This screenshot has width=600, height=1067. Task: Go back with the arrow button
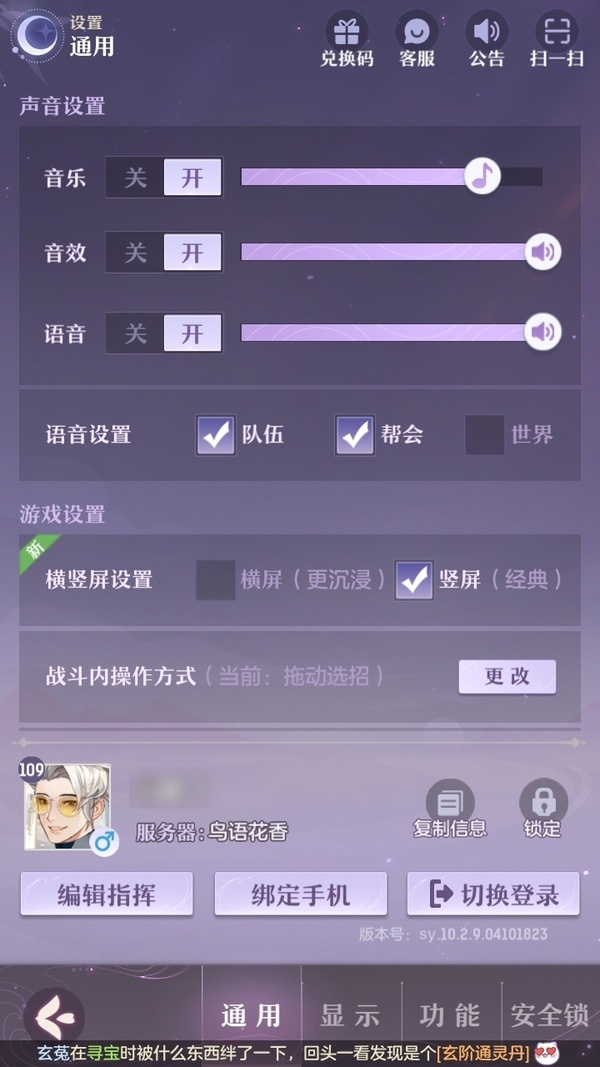[52, 1017]
